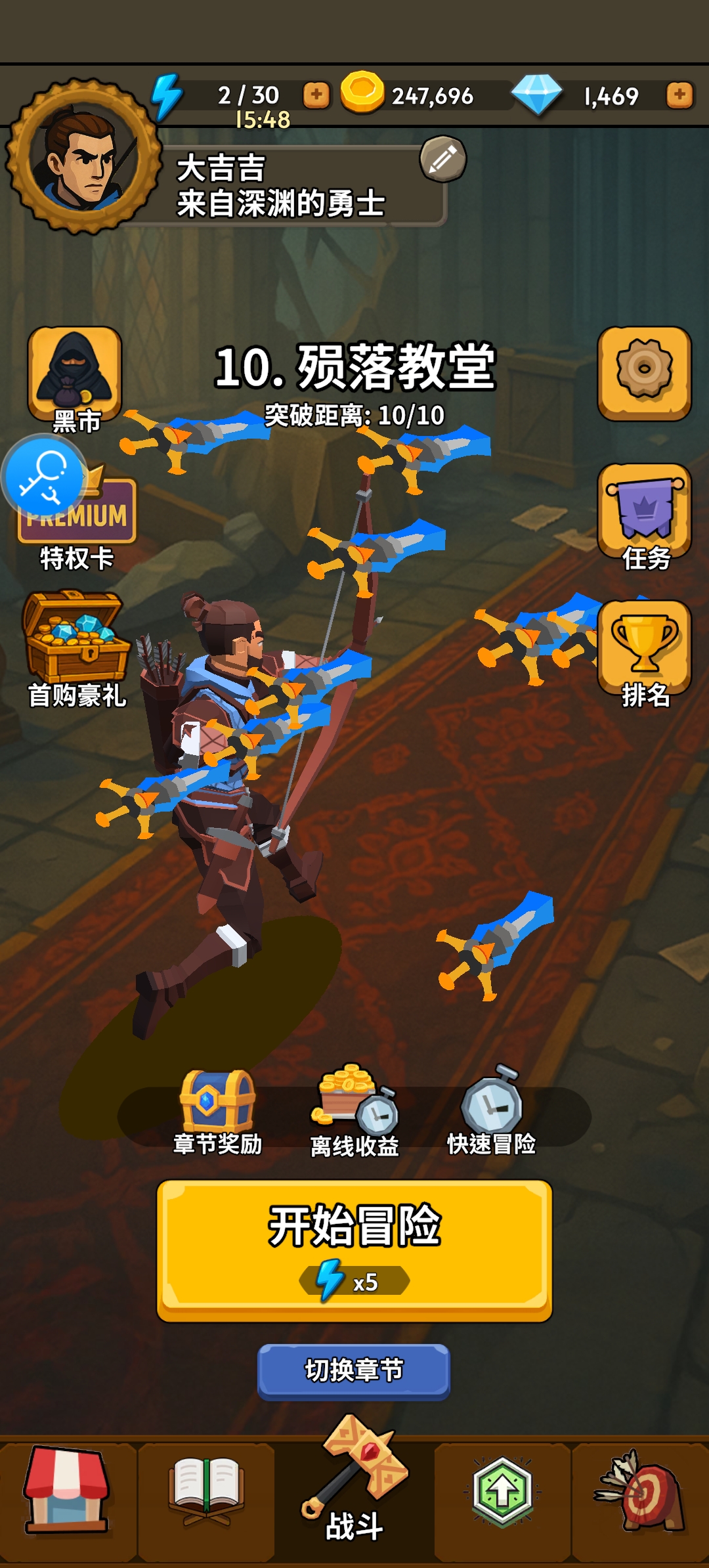The height and width of the screenshot is (1568, 709).
Task: Open the player avatar profile
Action: click(83, 158)
